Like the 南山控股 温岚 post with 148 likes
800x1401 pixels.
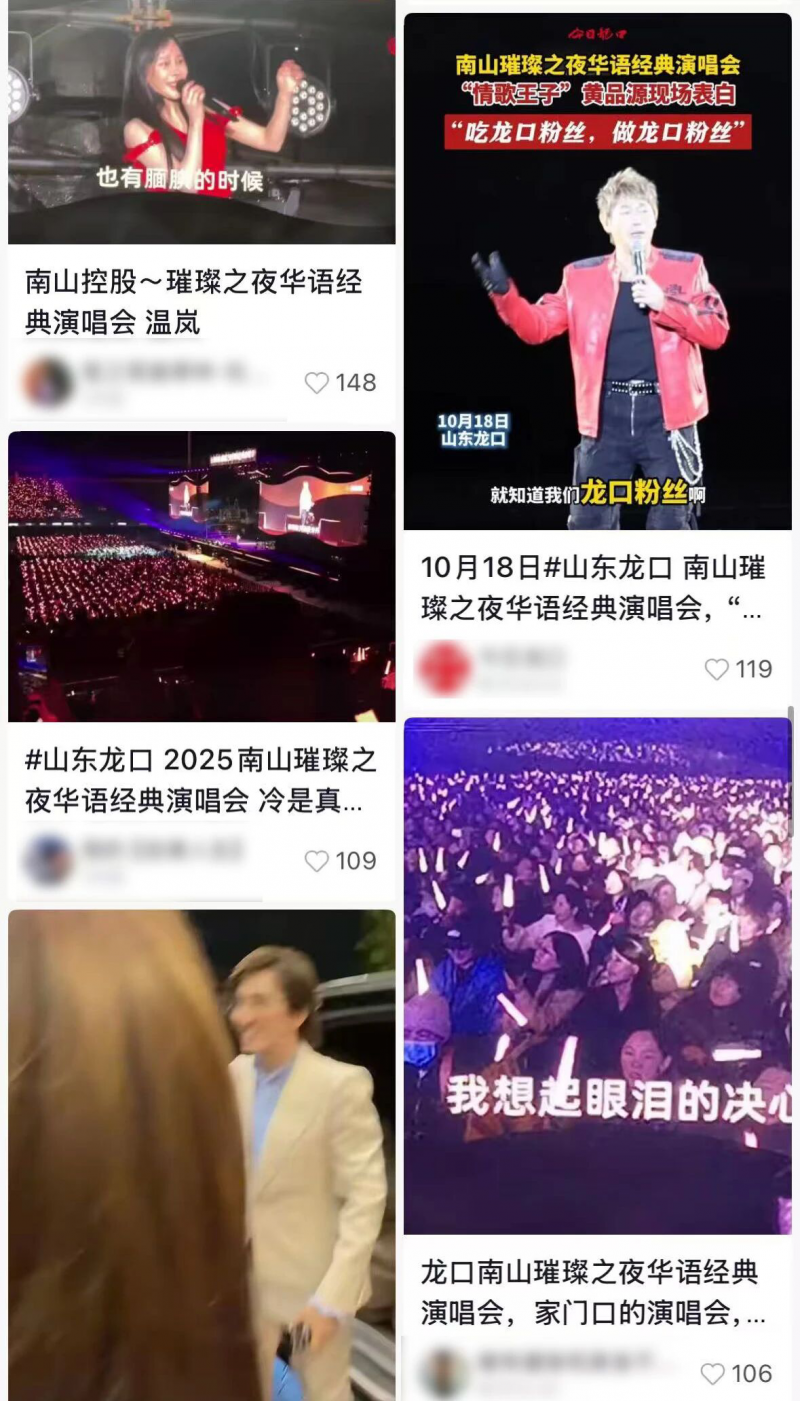[x=317, y=383]
